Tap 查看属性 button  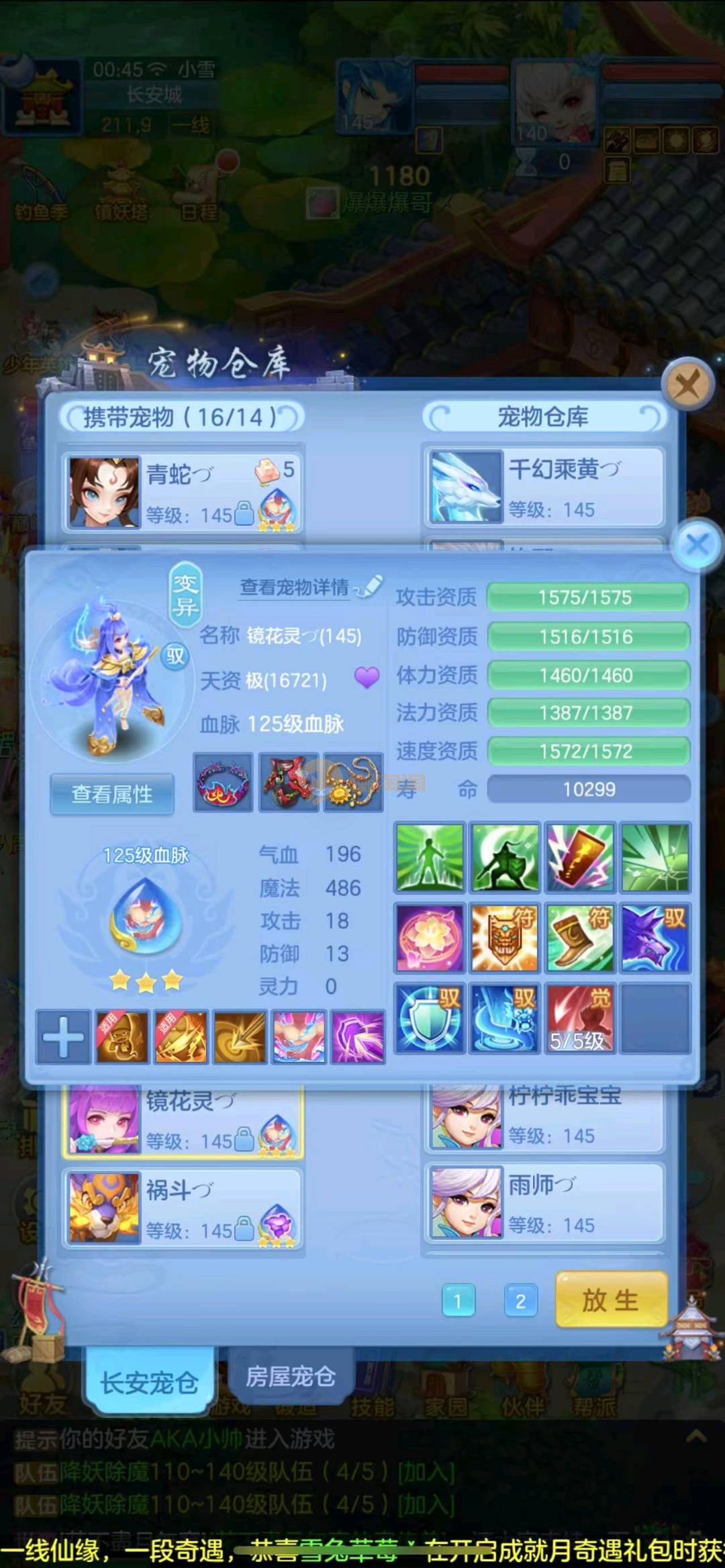[112, 794]
